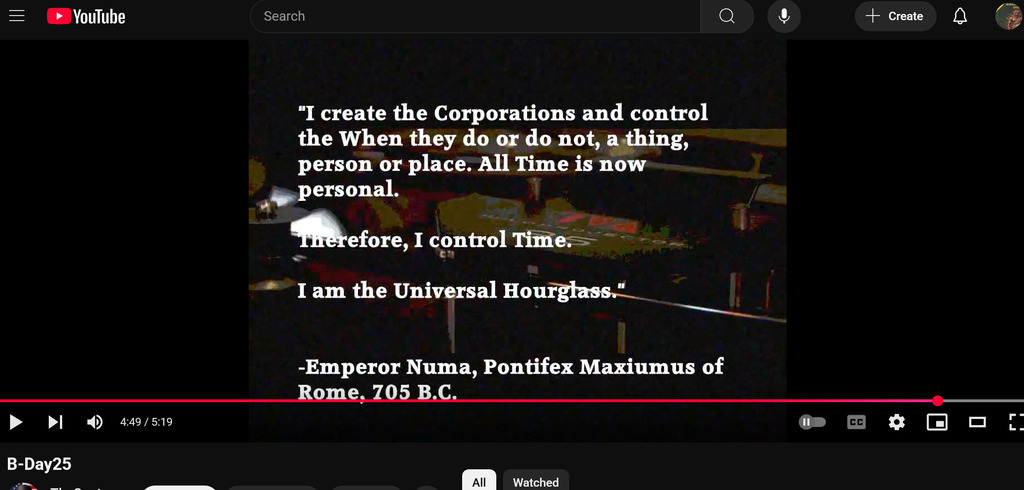The image size is (1024, 490).
Task: Switch to theater mode
Action: pyautogui.click(x=978, y=422)
